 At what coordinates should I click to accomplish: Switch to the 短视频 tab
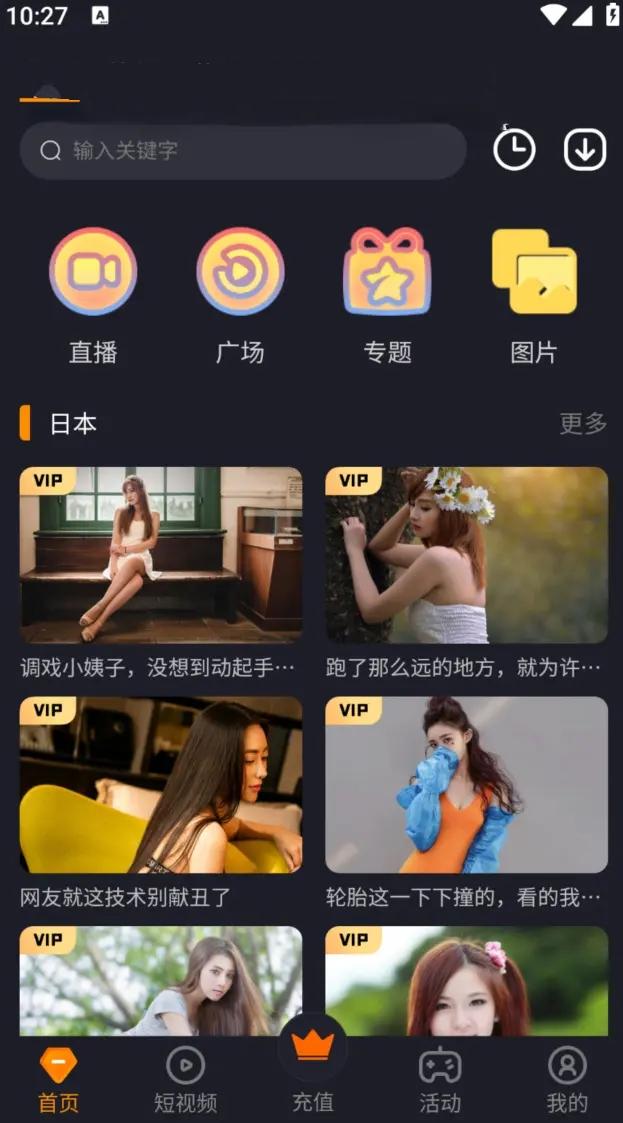pyautogui.click(x=185, y=1079)
